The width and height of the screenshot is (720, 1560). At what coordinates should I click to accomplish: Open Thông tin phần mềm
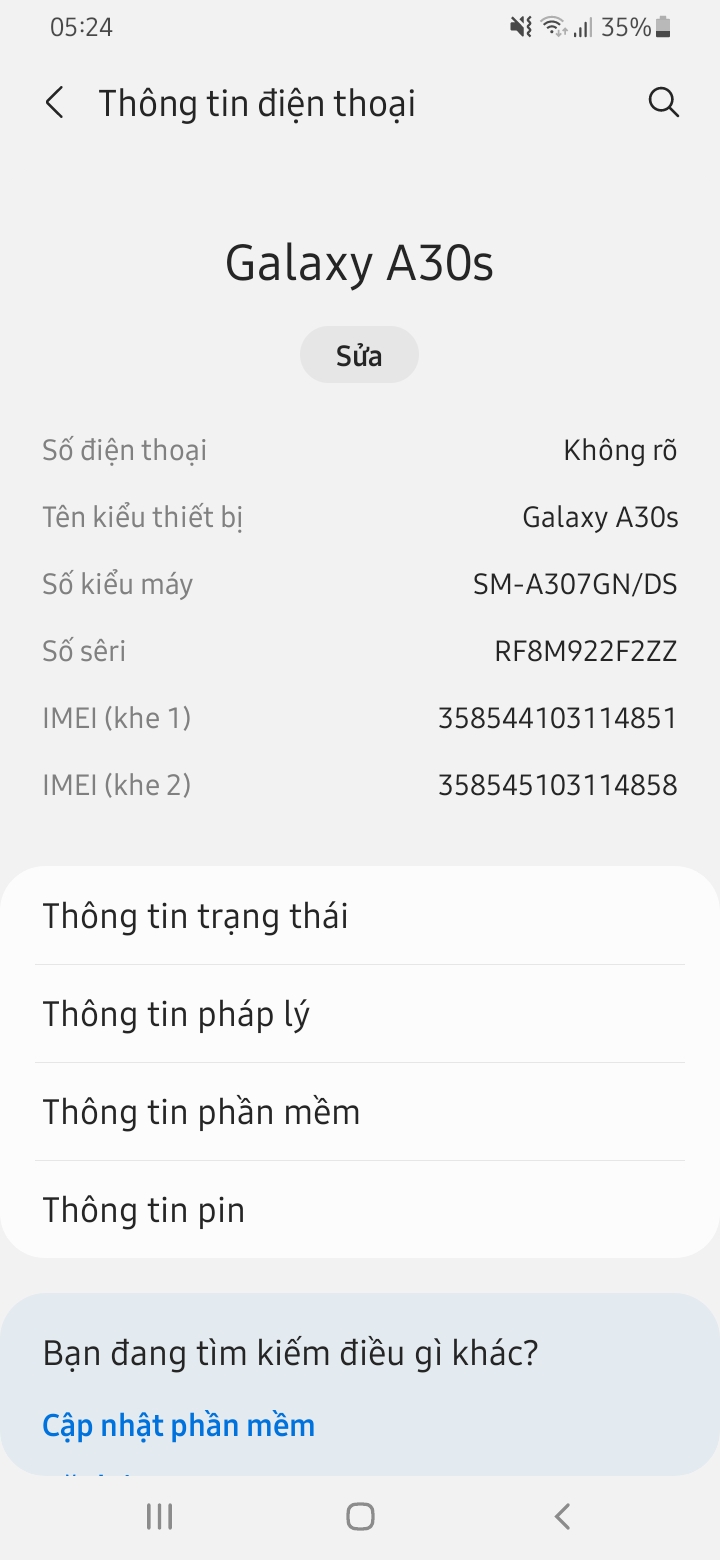click(360, 1112)
